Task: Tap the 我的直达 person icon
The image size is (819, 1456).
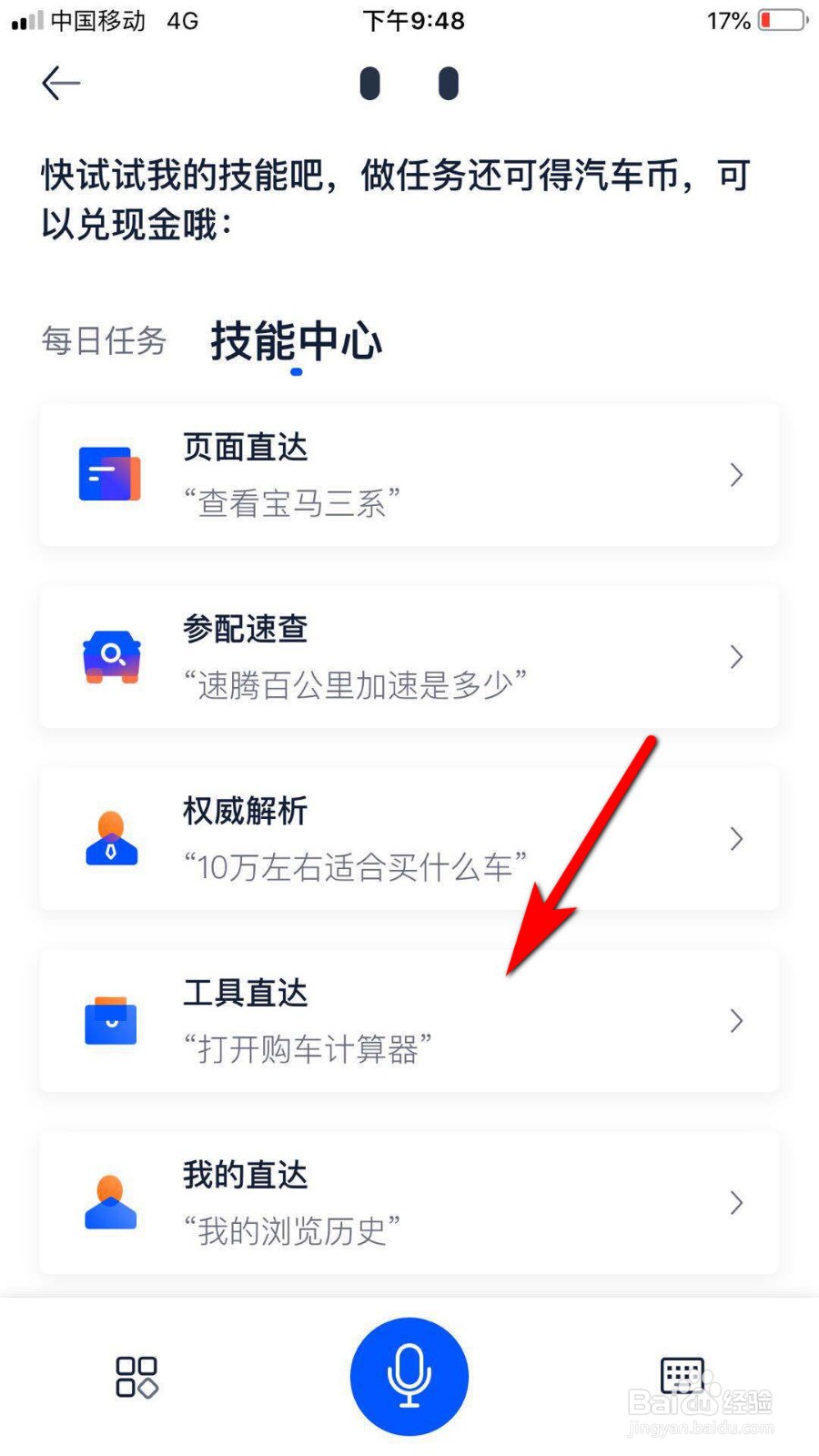Action: (110, 1202)
